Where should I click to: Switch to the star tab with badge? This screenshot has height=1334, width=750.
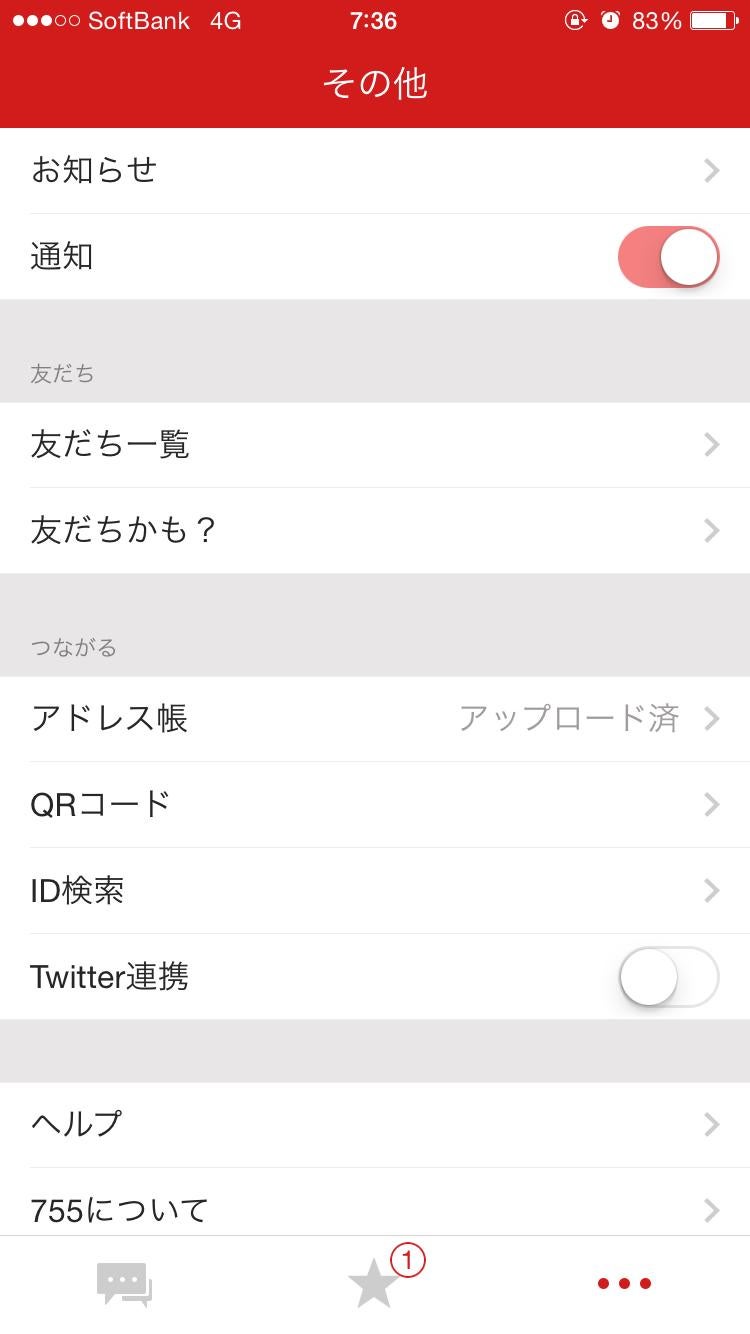(375, 1284)
